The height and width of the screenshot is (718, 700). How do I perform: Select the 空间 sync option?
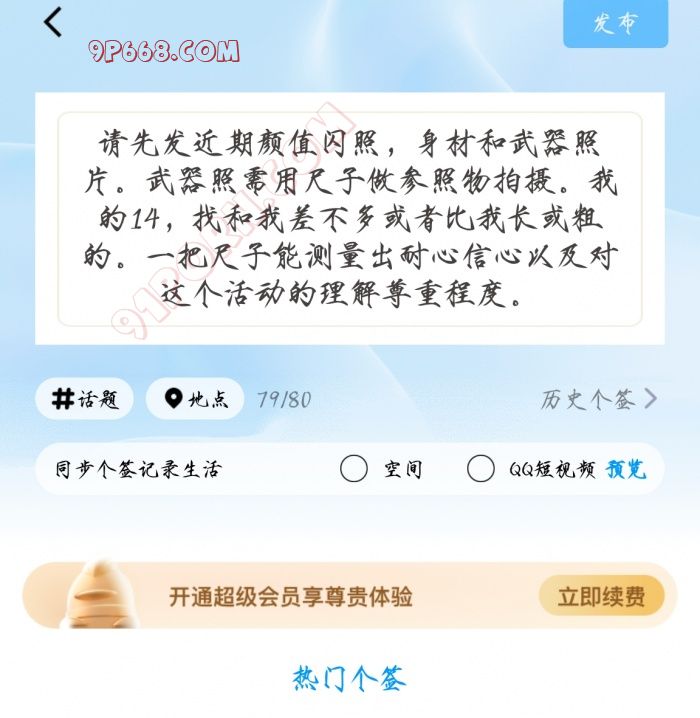[x=354, y=468]
